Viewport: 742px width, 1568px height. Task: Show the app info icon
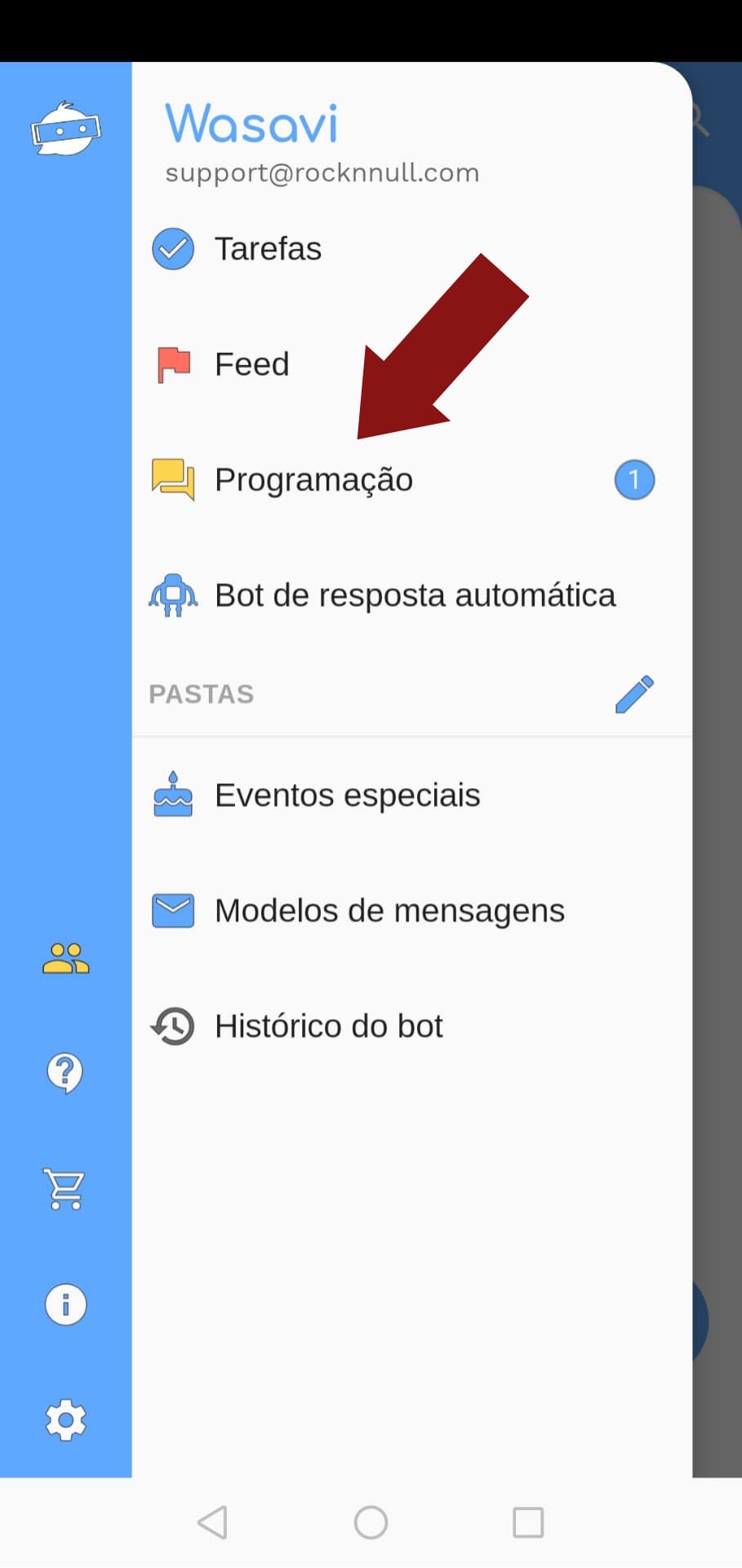click(x=65, y=1304)
